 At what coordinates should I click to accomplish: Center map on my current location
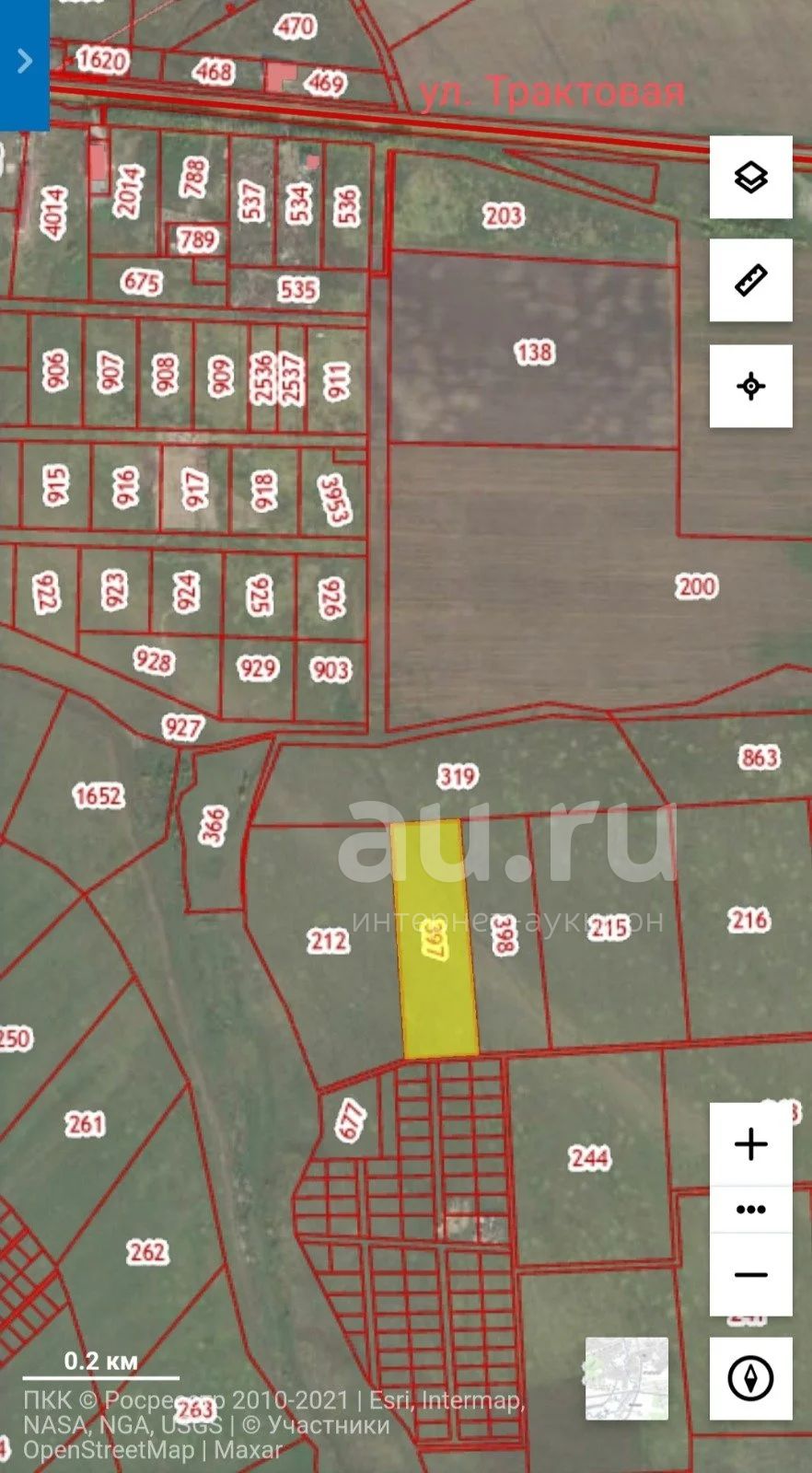click(751, 386)
